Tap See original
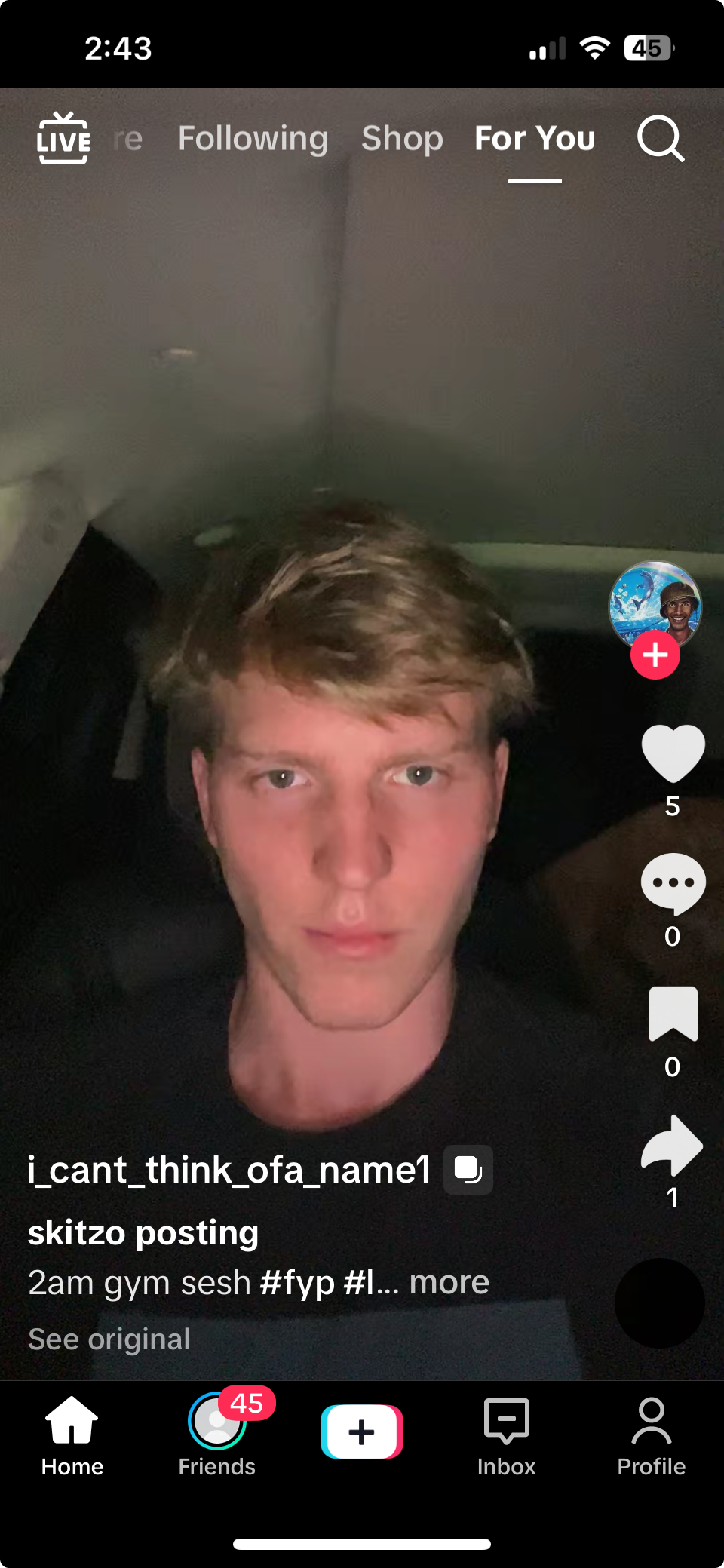 point(109,1339)
